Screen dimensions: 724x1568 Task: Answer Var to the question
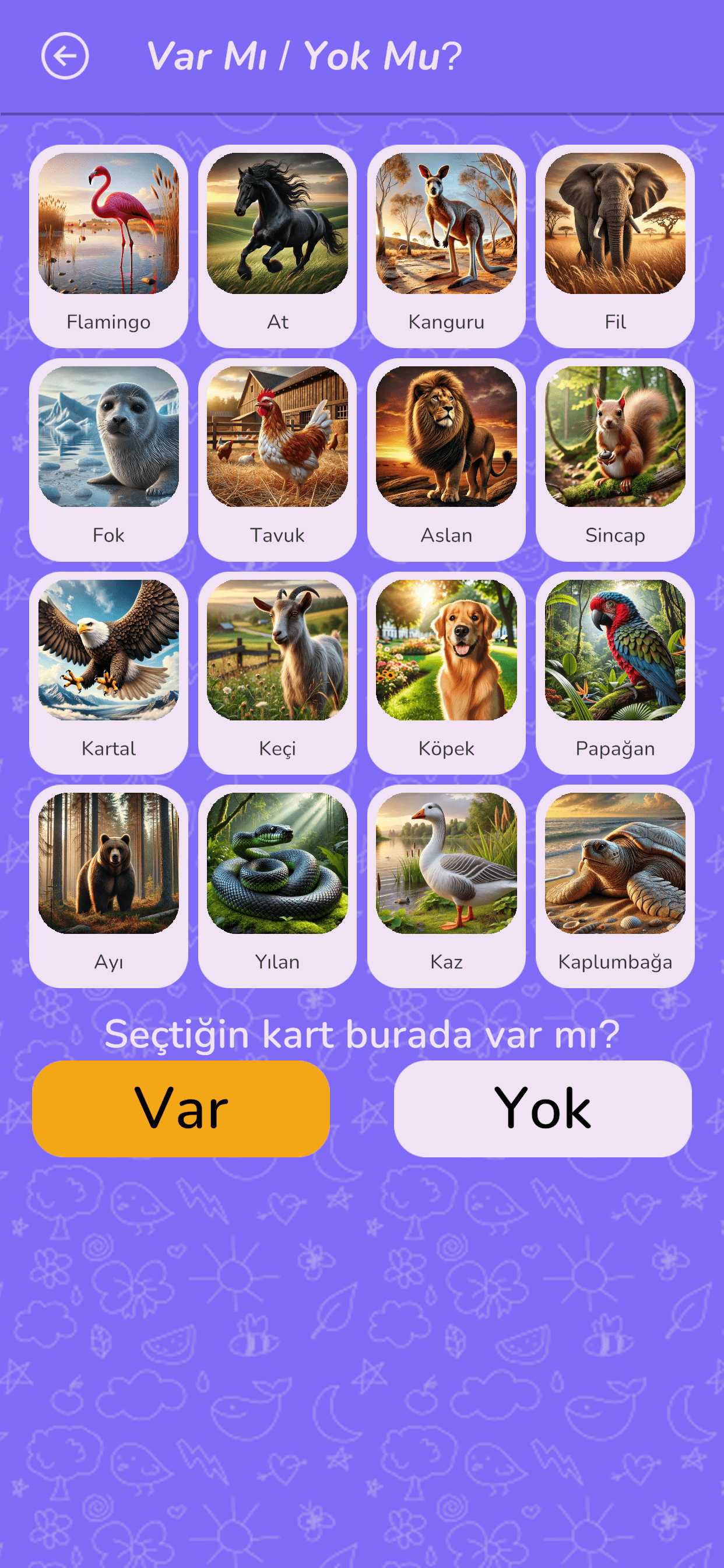pyautogui.click(x=181, y=1108)
